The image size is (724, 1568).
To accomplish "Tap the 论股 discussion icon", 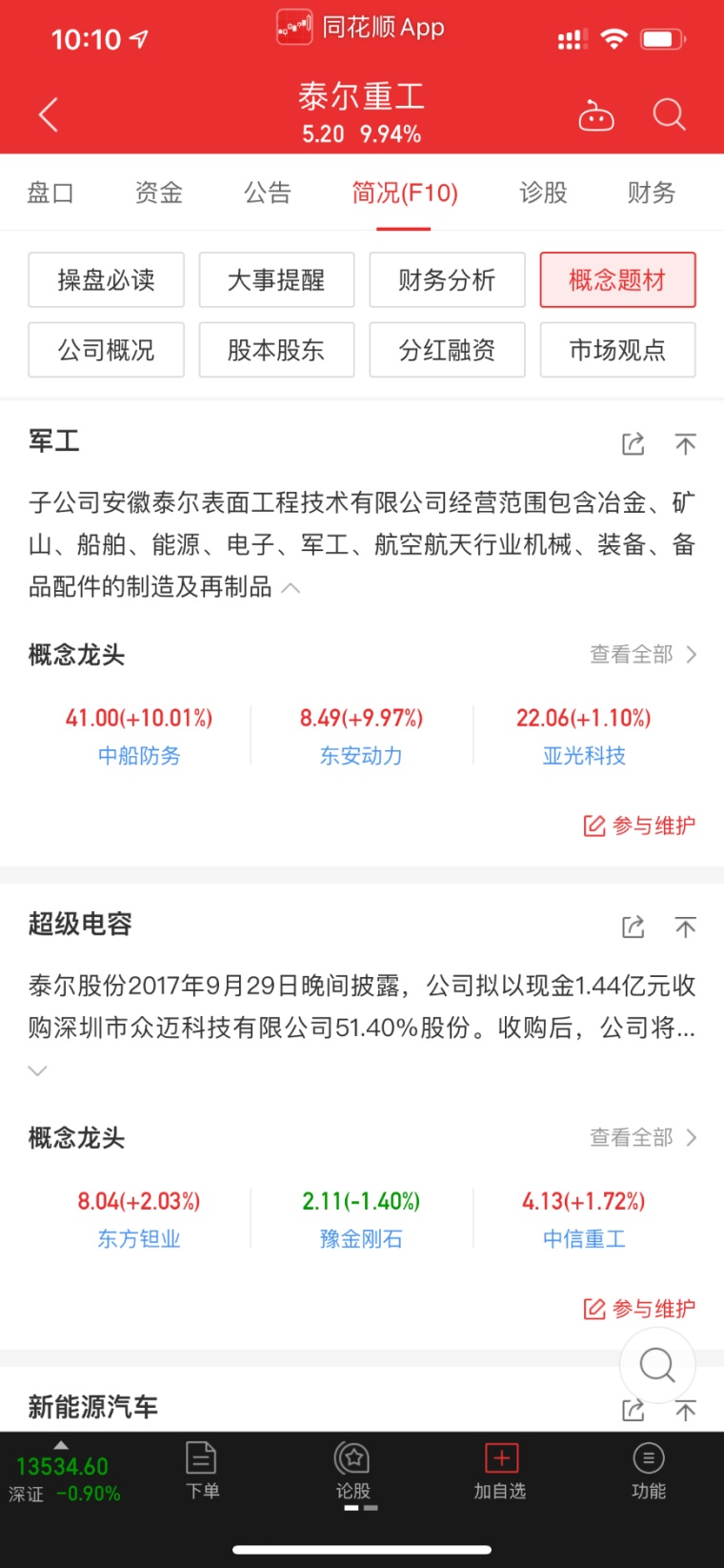I will point(352,1473).
